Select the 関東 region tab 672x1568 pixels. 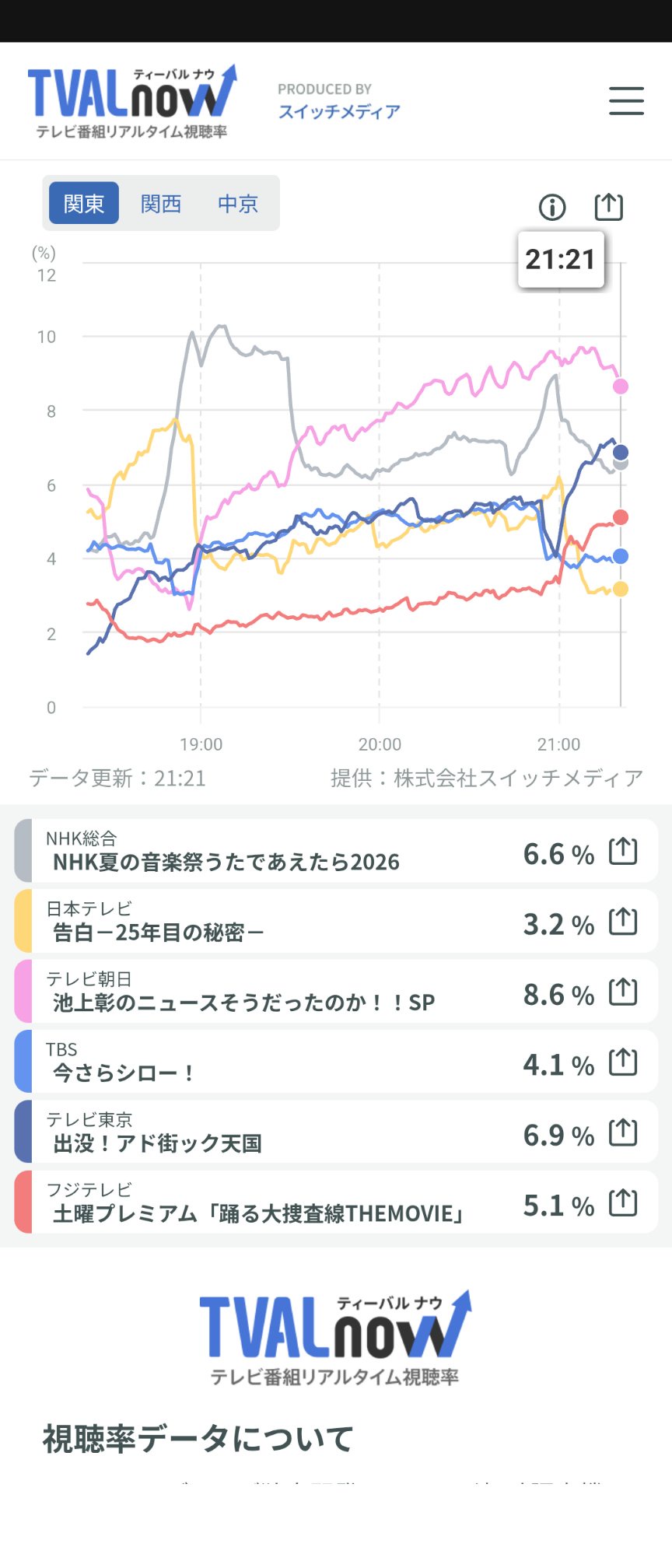[x=84, y=204]
